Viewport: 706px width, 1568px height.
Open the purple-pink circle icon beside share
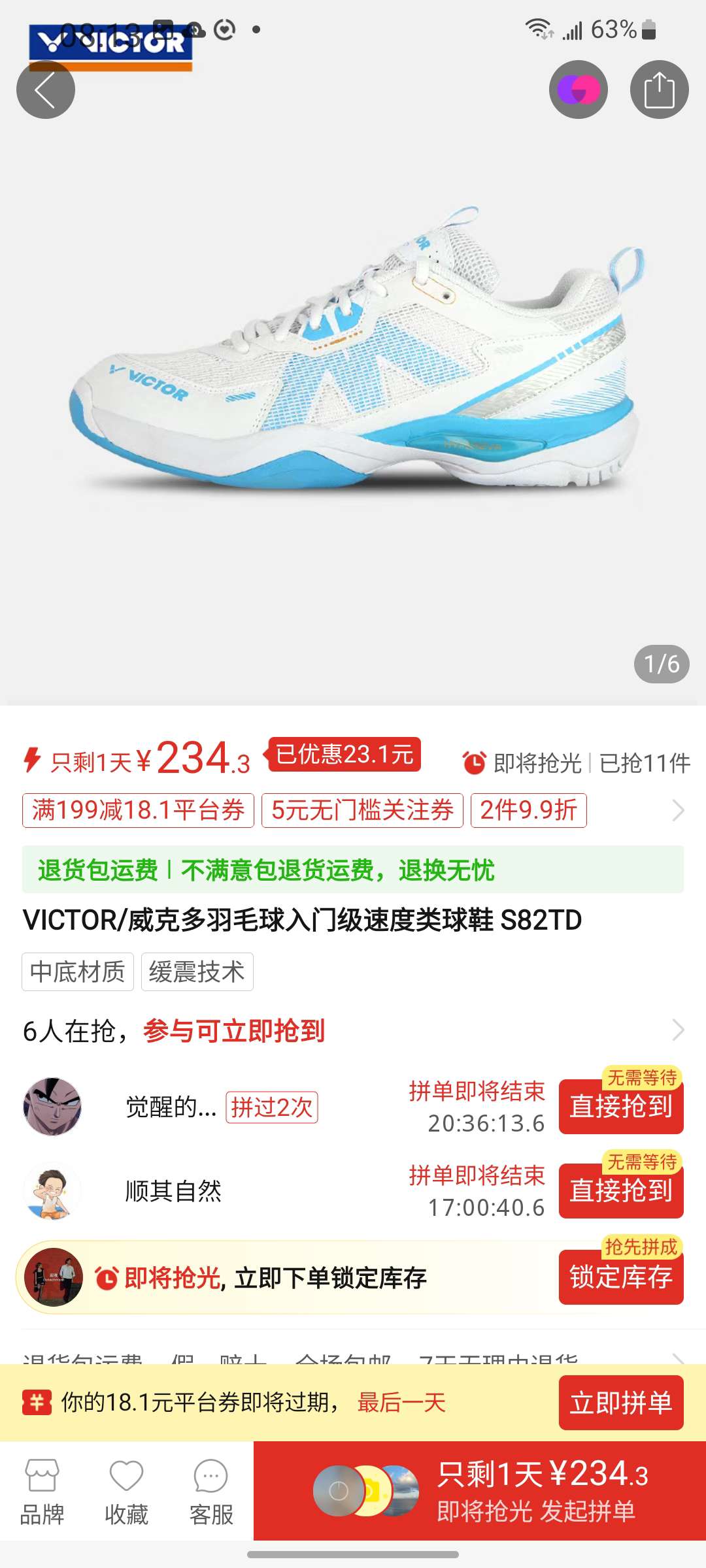[x=578, y=90]
